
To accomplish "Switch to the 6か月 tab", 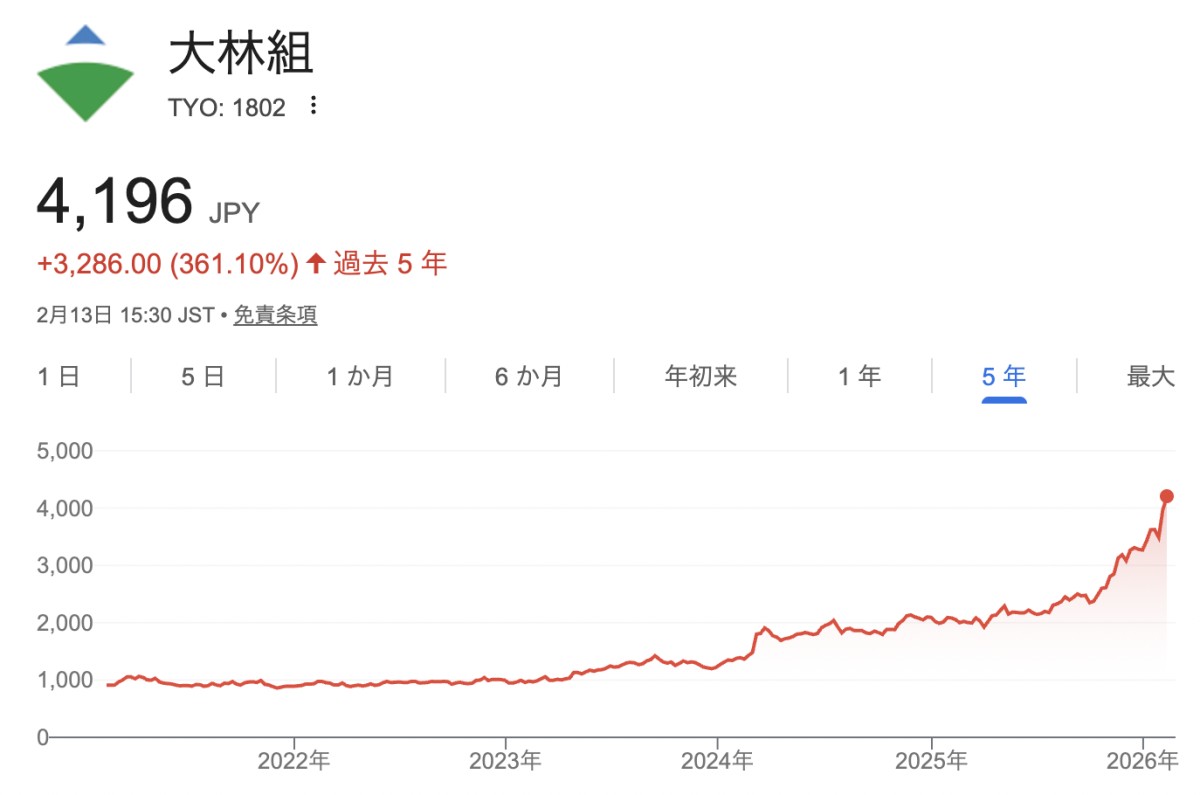I will (x=529, y=377).
